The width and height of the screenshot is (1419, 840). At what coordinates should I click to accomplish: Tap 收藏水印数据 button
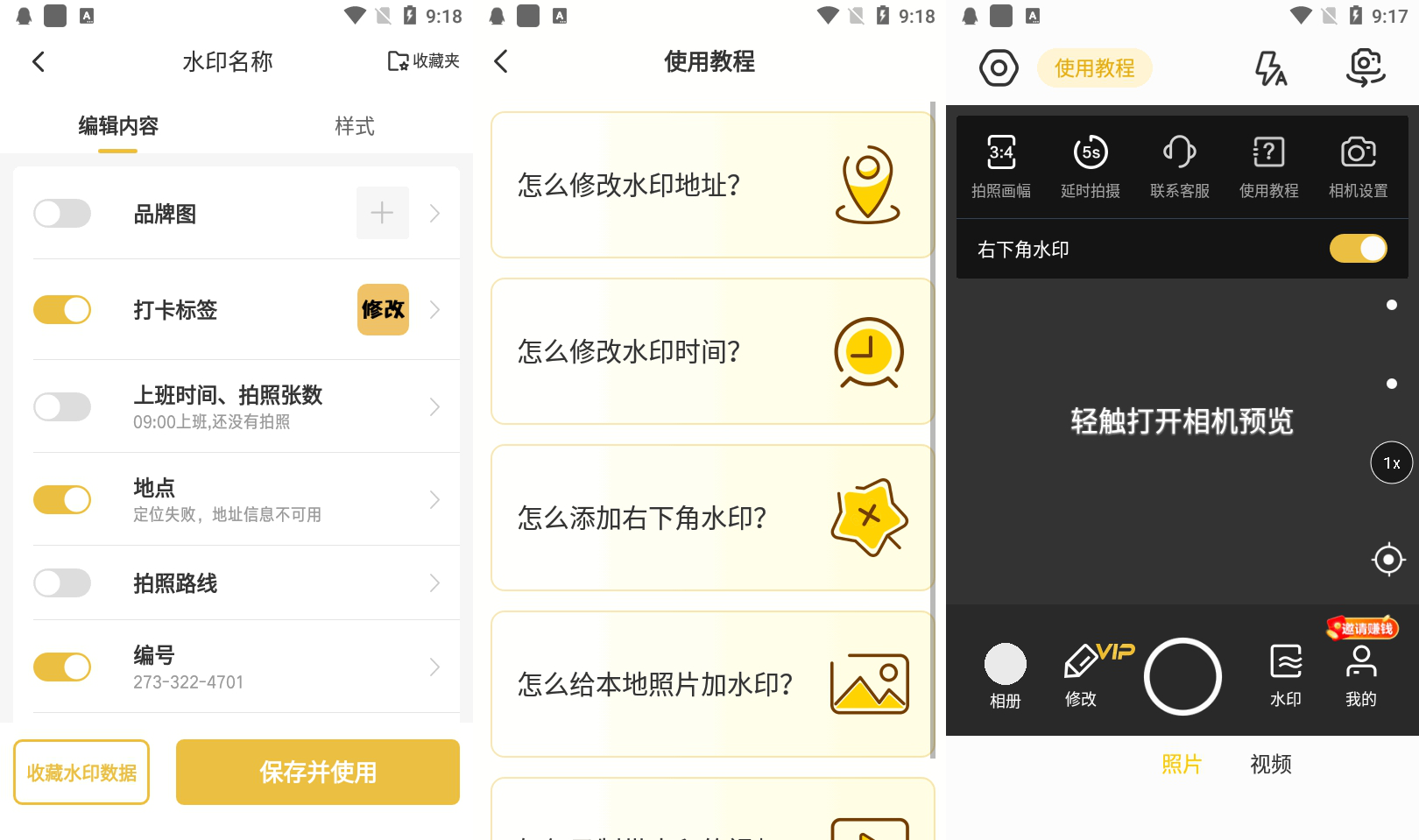[81, 772]
